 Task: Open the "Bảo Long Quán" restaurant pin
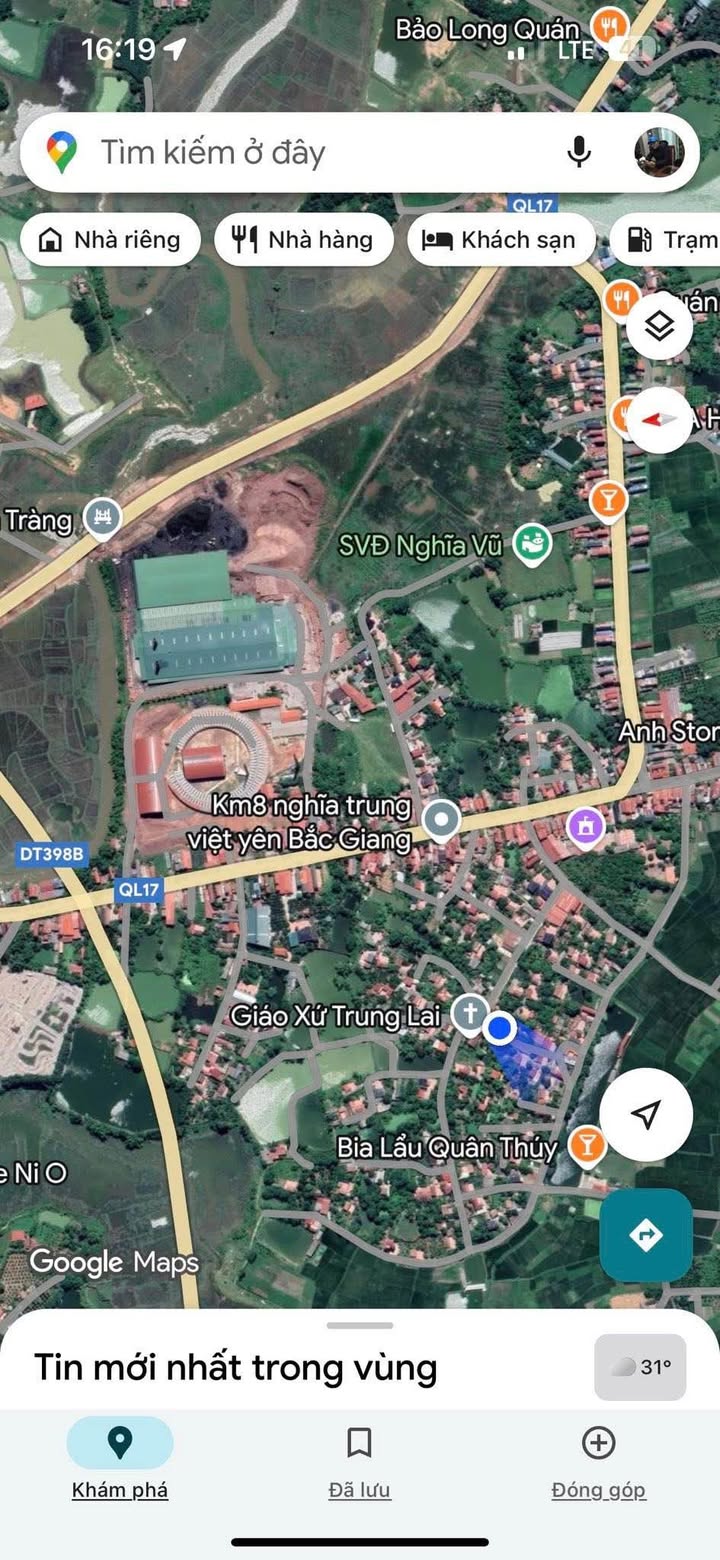[608, 25]
